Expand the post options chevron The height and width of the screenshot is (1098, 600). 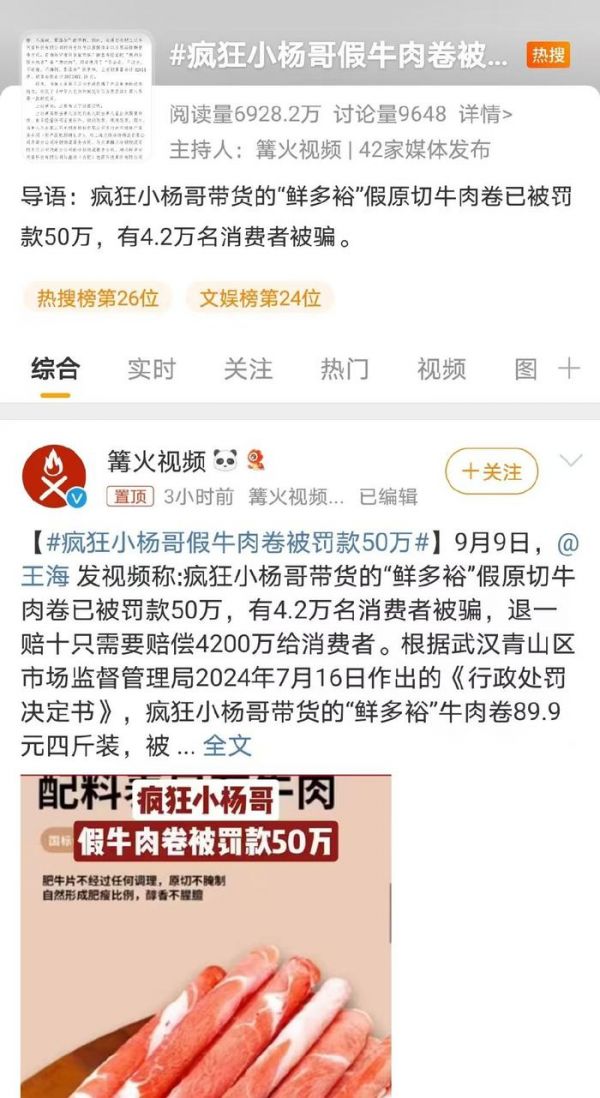click(x=570, y=462)
